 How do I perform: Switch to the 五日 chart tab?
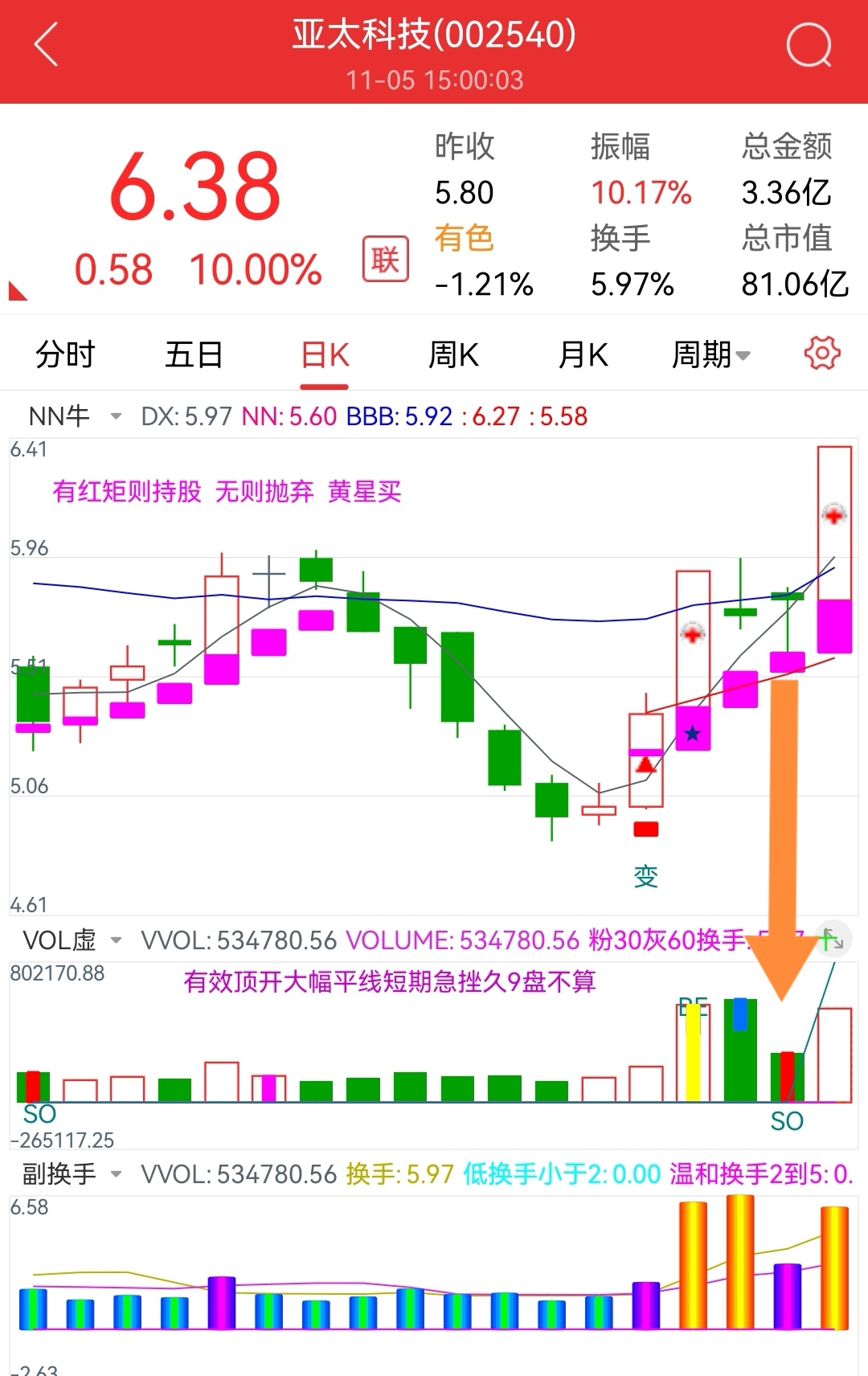click(x=194, y=354)
